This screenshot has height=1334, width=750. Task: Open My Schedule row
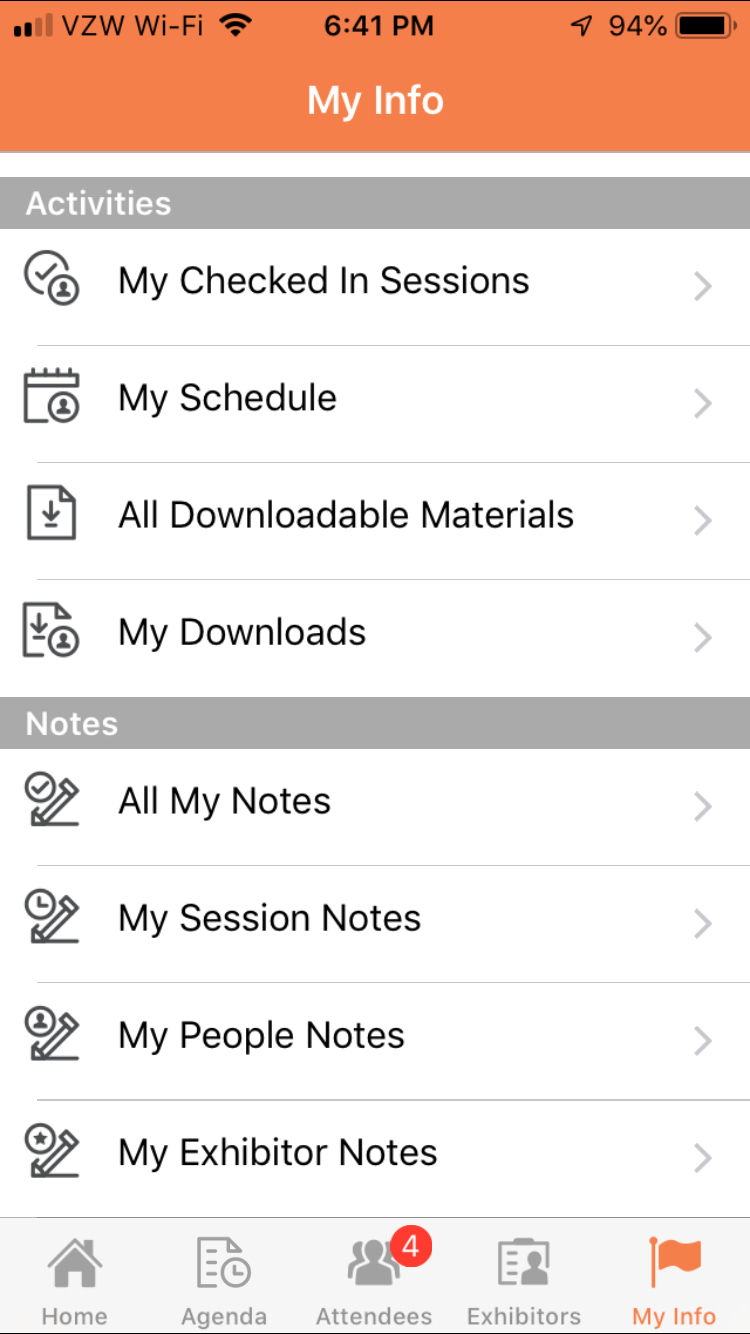375,404
